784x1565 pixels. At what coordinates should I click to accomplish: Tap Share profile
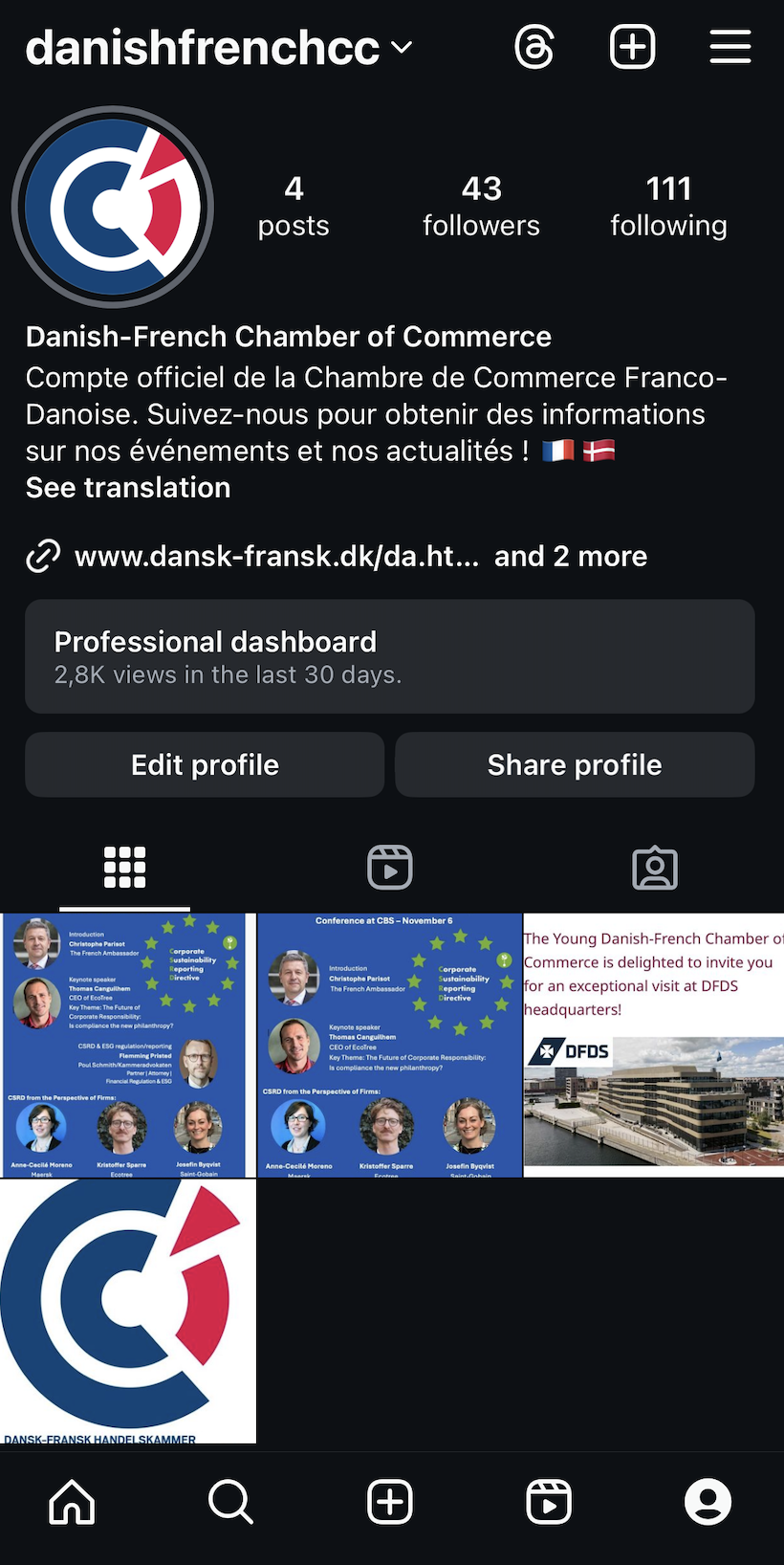(x=575, y=765)
